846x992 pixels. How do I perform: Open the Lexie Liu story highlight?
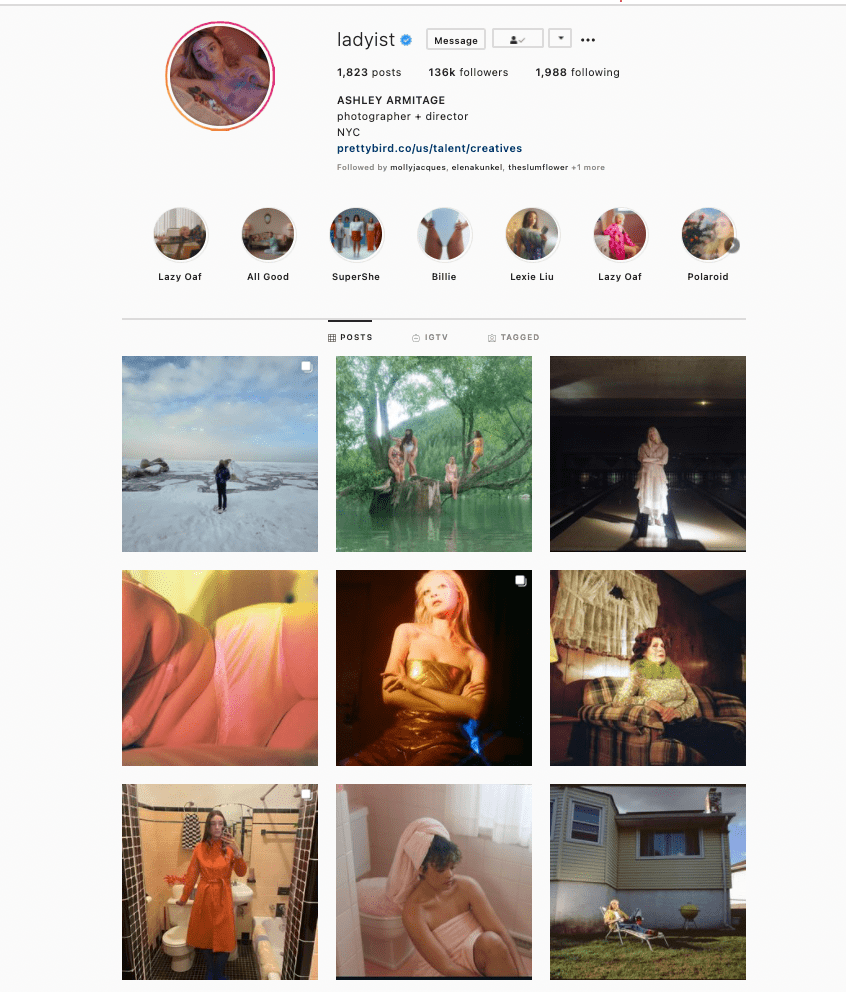click(531, 234)
